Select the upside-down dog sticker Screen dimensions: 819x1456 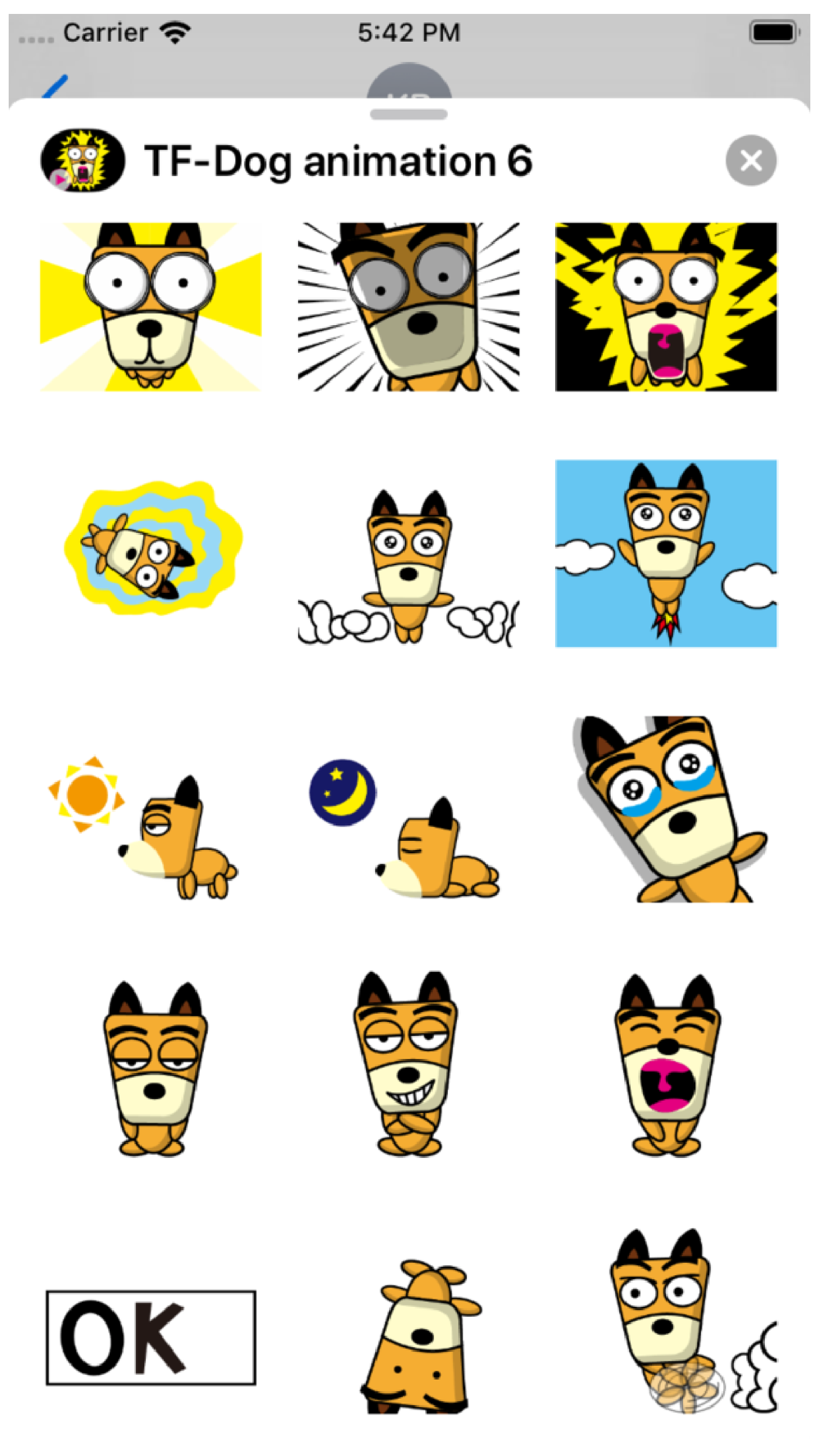[x=420, y=1336]
